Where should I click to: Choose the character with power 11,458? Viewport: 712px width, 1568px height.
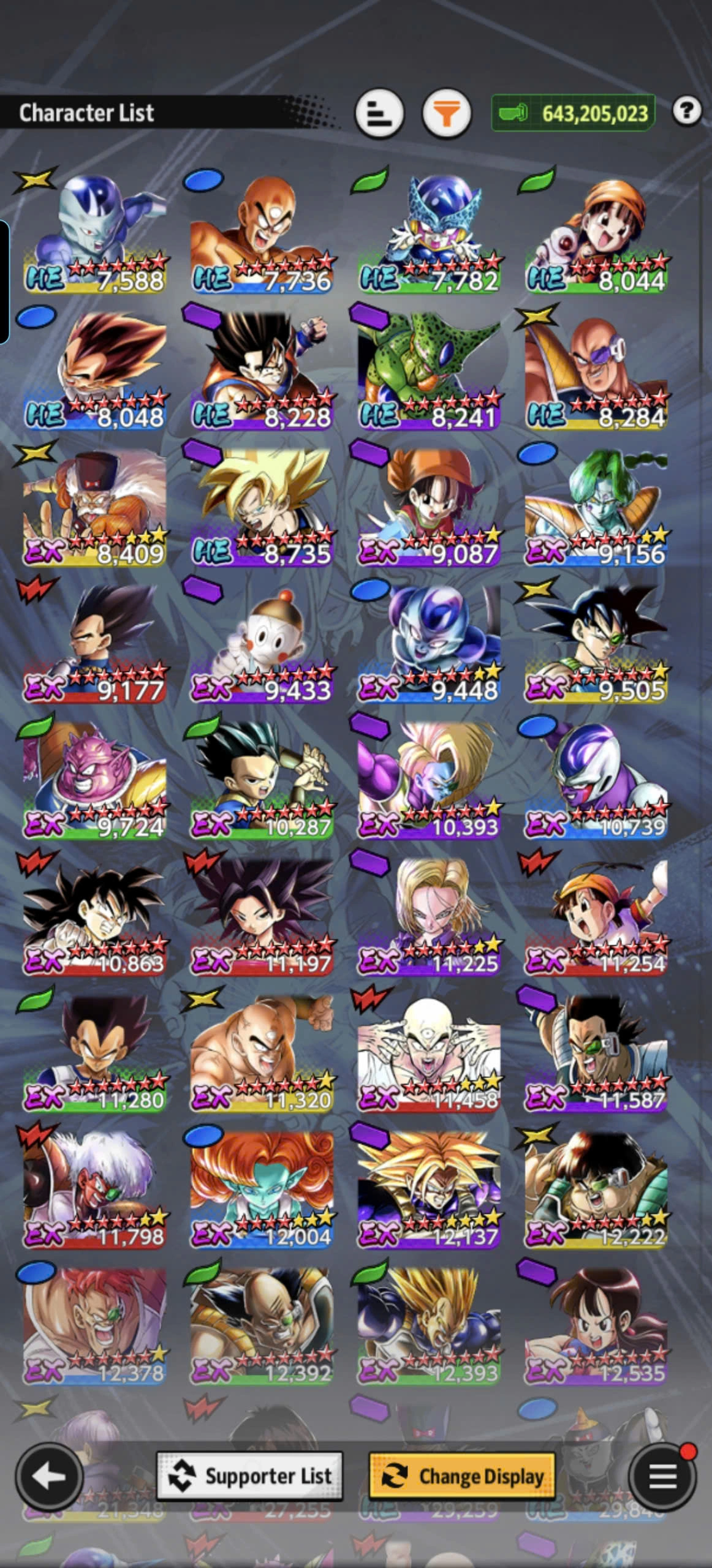tap(429, 1053)
